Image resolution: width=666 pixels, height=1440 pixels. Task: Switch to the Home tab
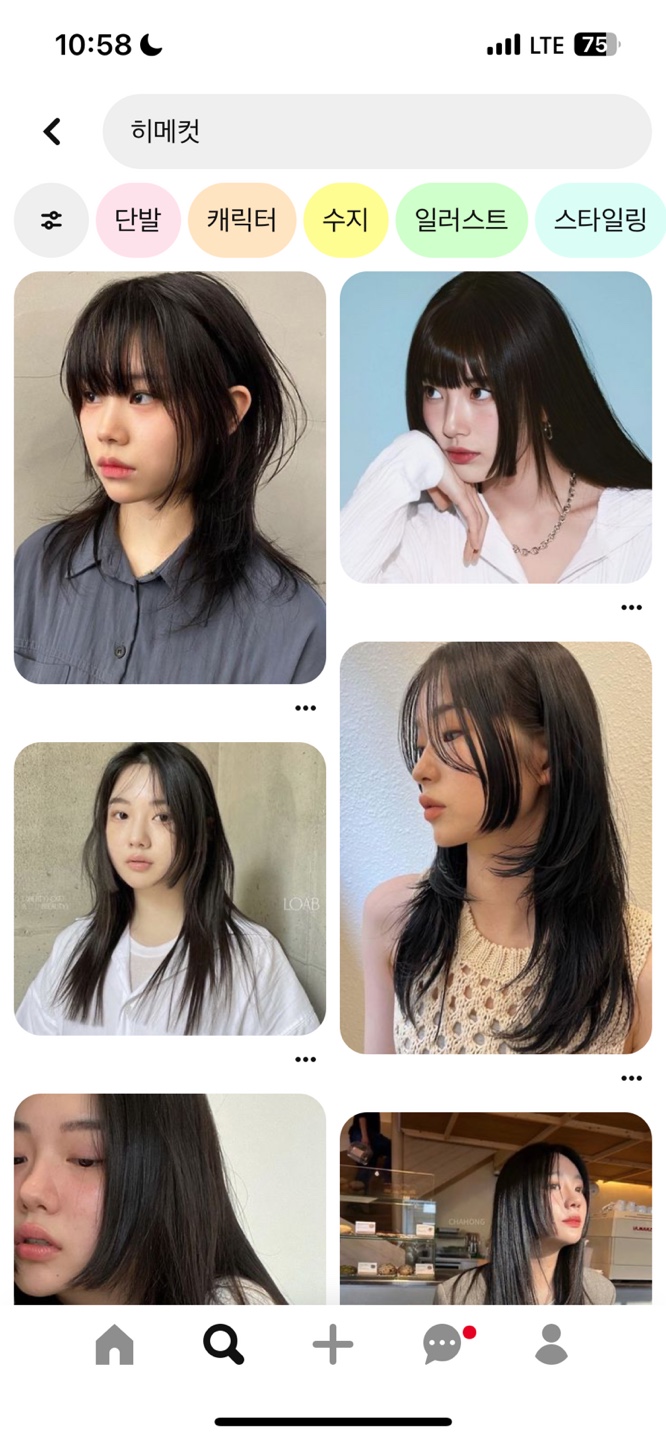pos(114,1345)
